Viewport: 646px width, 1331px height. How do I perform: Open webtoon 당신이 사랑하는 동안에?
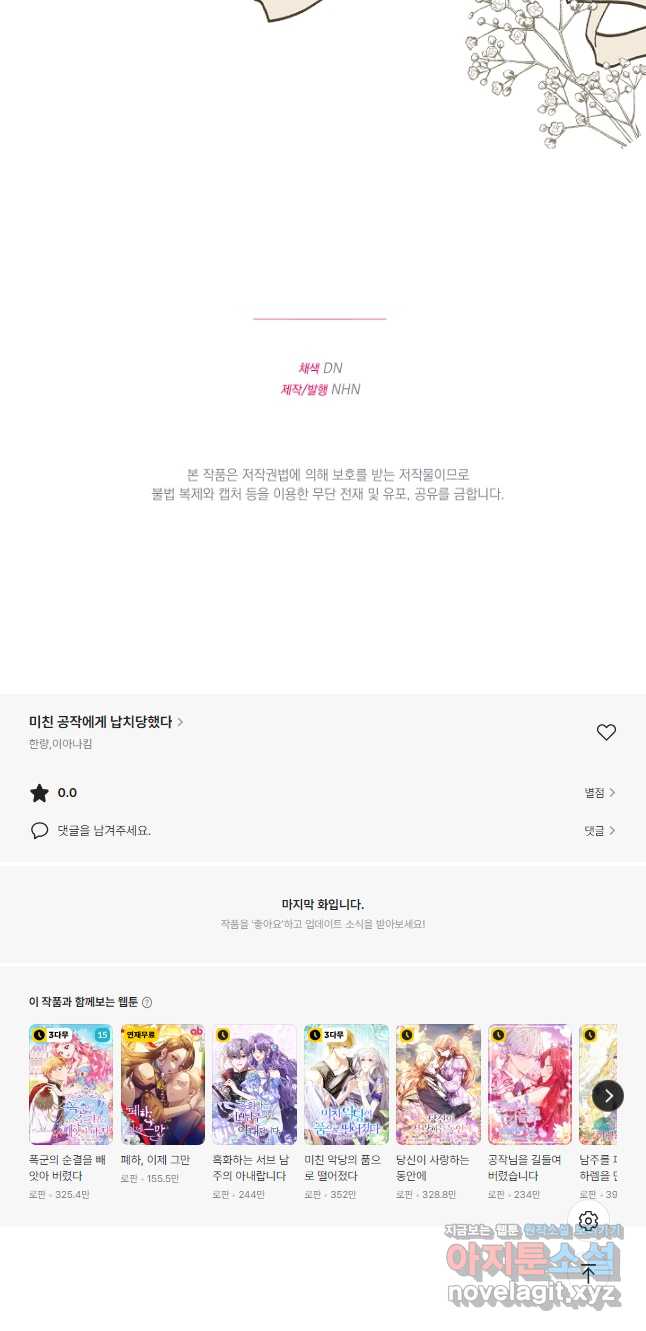438,1112
